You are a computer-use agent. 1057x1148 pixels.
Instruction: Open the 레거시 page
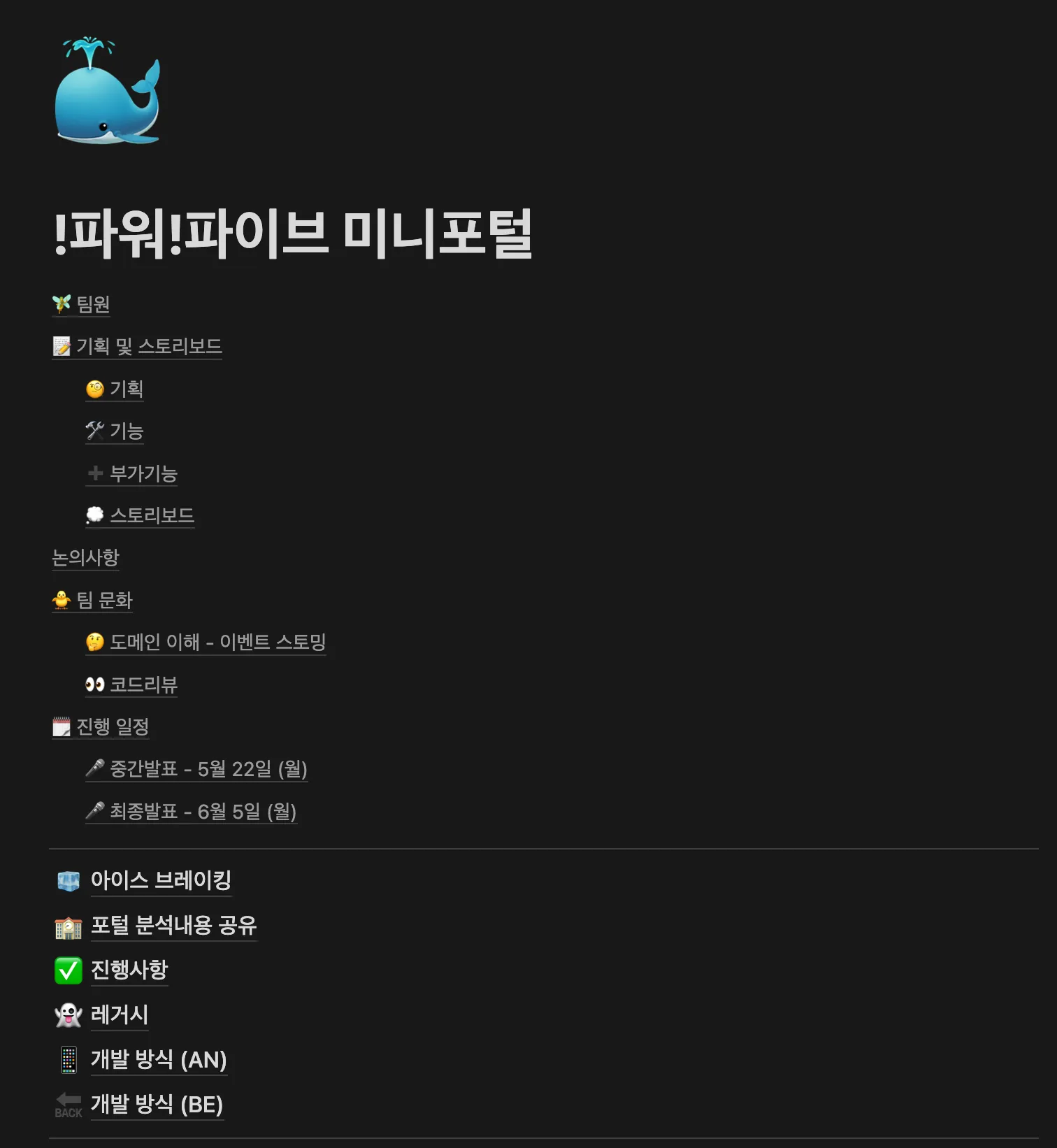[x=120, y=1014]
